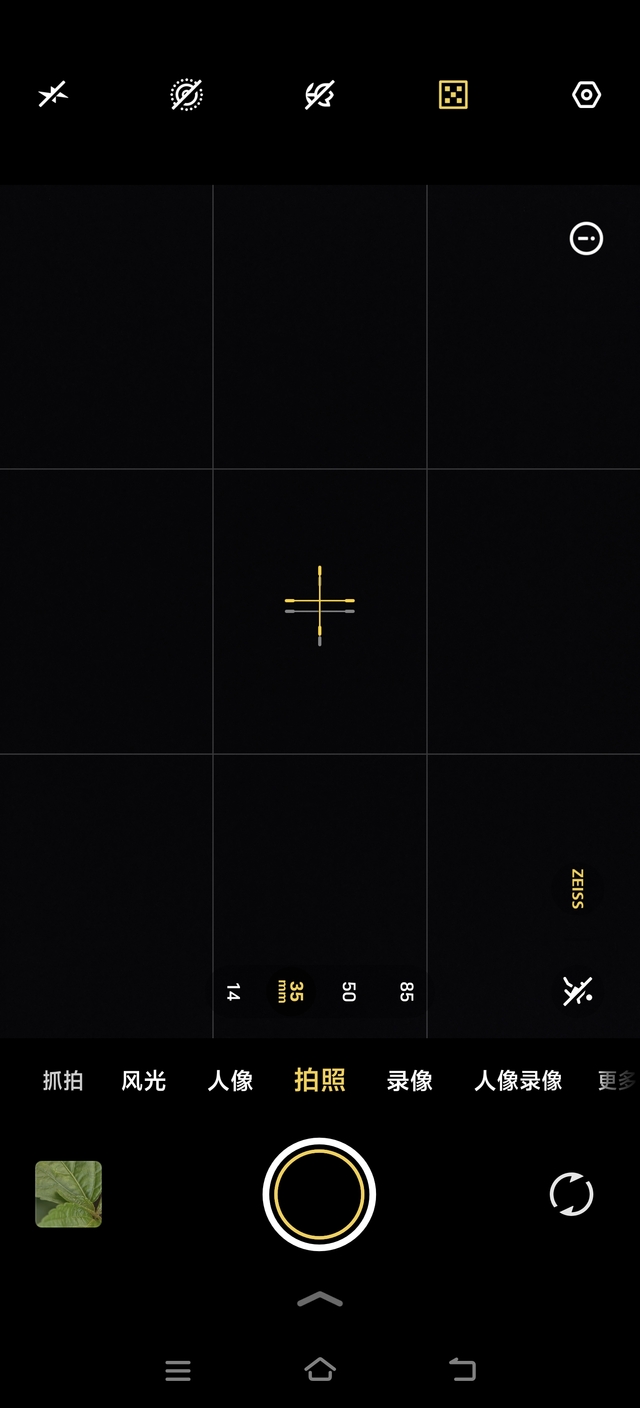Select the 50 mm focal length

point(348,992)
